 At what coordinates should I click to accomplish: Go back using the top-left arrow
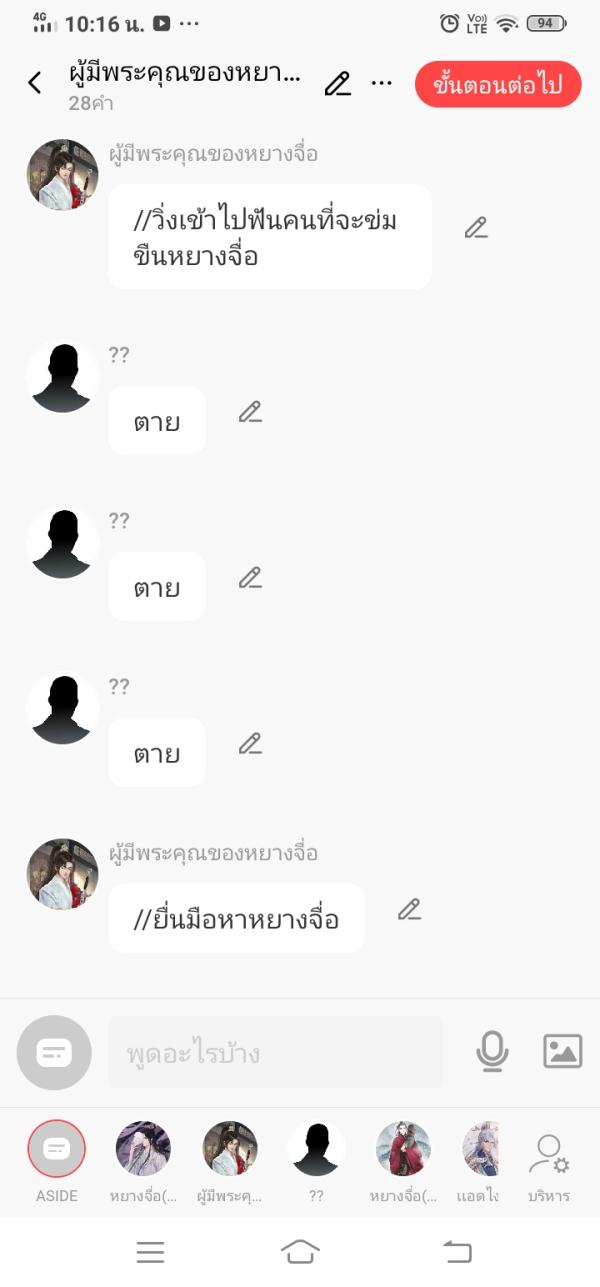(35, 83)
